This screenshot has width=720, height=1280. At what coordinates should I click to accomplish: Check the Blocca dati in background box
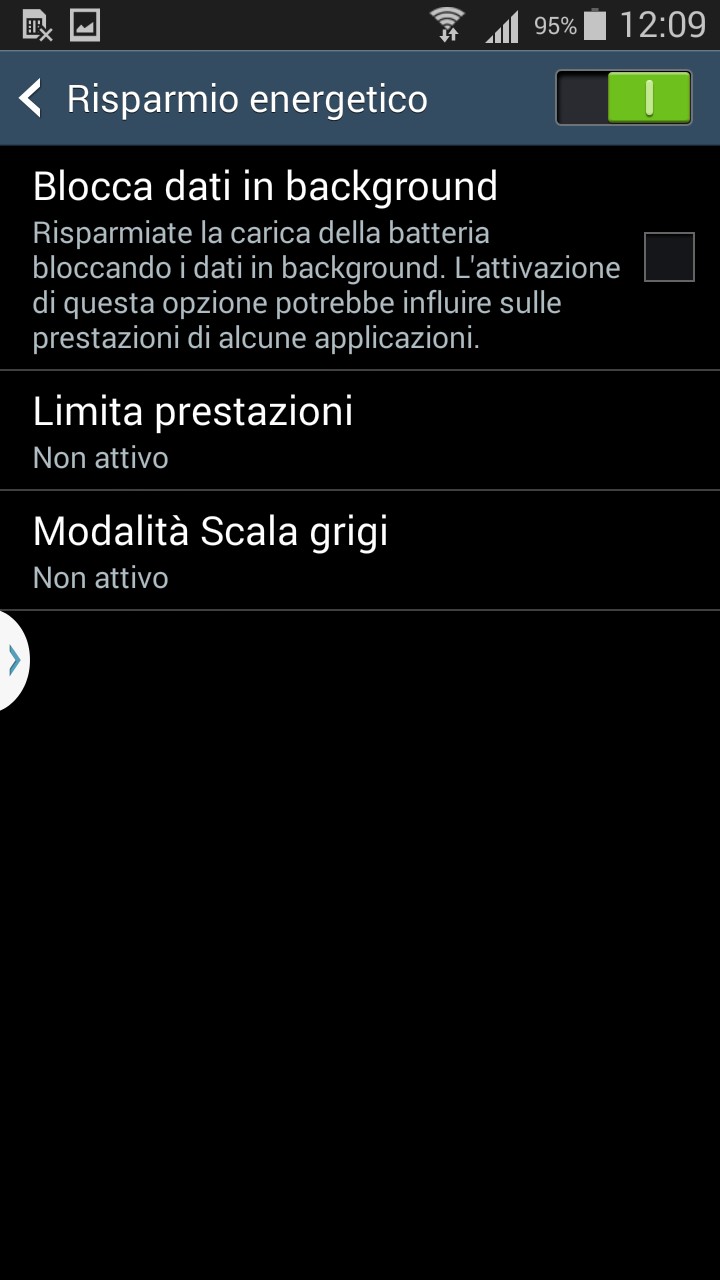[669, 257]
